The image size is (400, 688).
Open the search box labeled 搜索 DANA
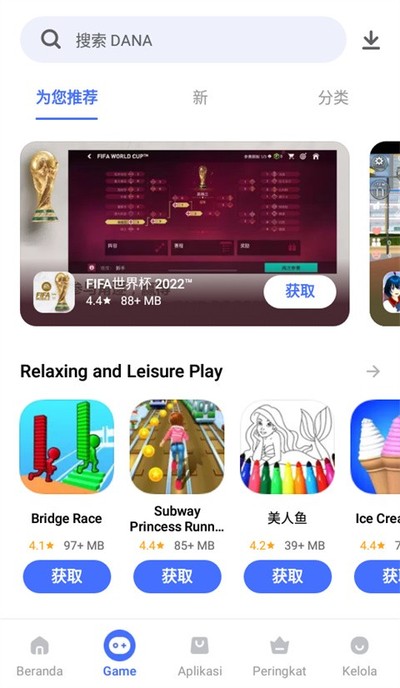183,40
